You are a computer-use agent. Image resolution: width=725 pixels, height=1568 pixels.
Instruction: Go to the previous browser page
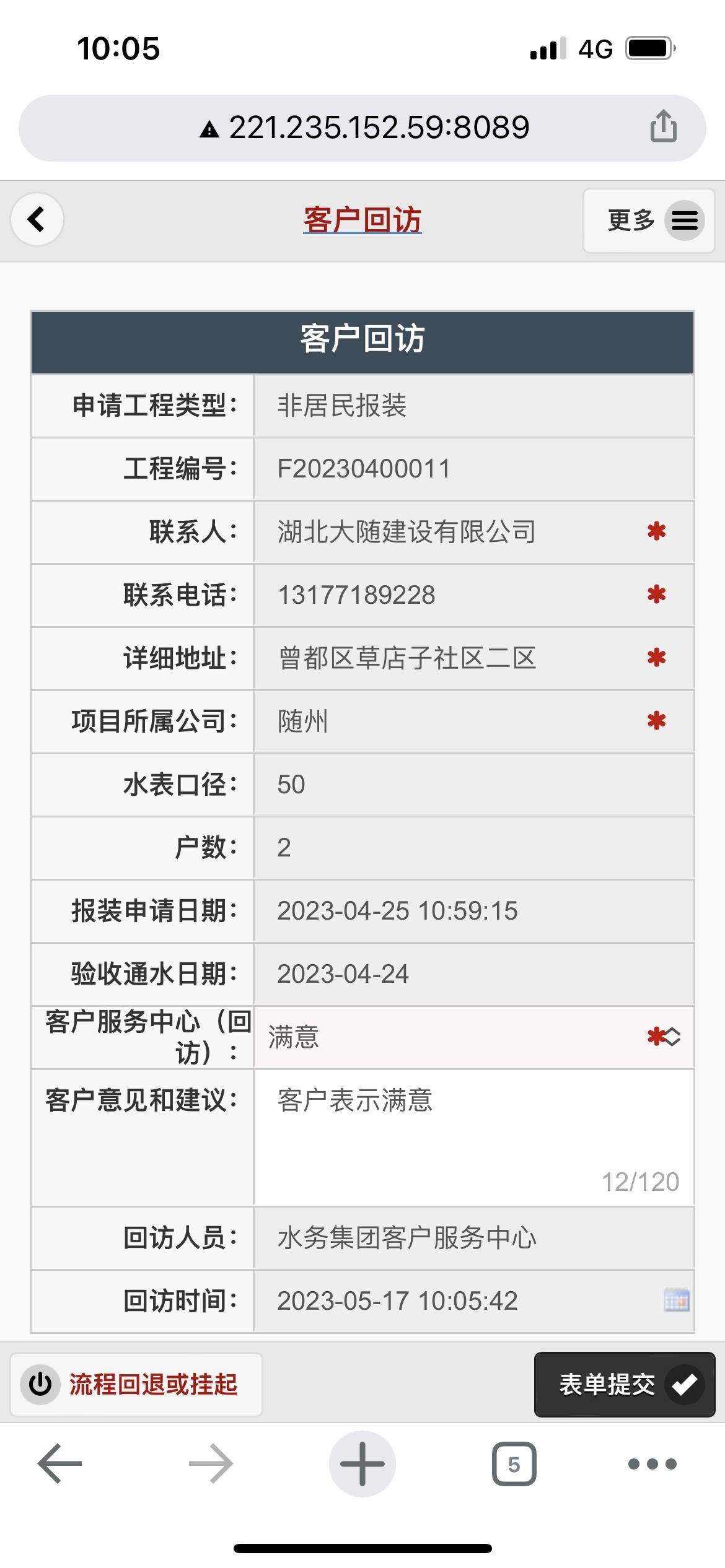(59, 1464)
